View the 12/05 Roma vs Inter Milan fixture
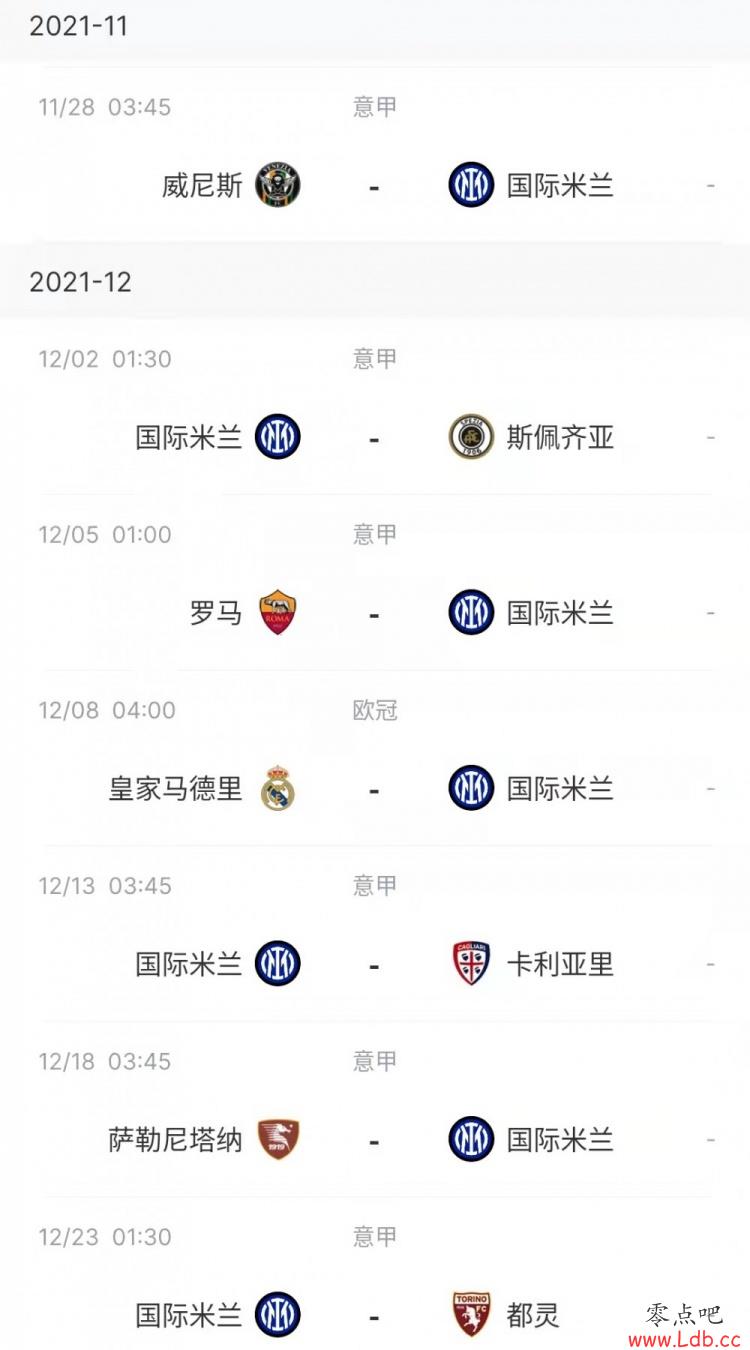The image size is (750, 1350). coord(375,583)
